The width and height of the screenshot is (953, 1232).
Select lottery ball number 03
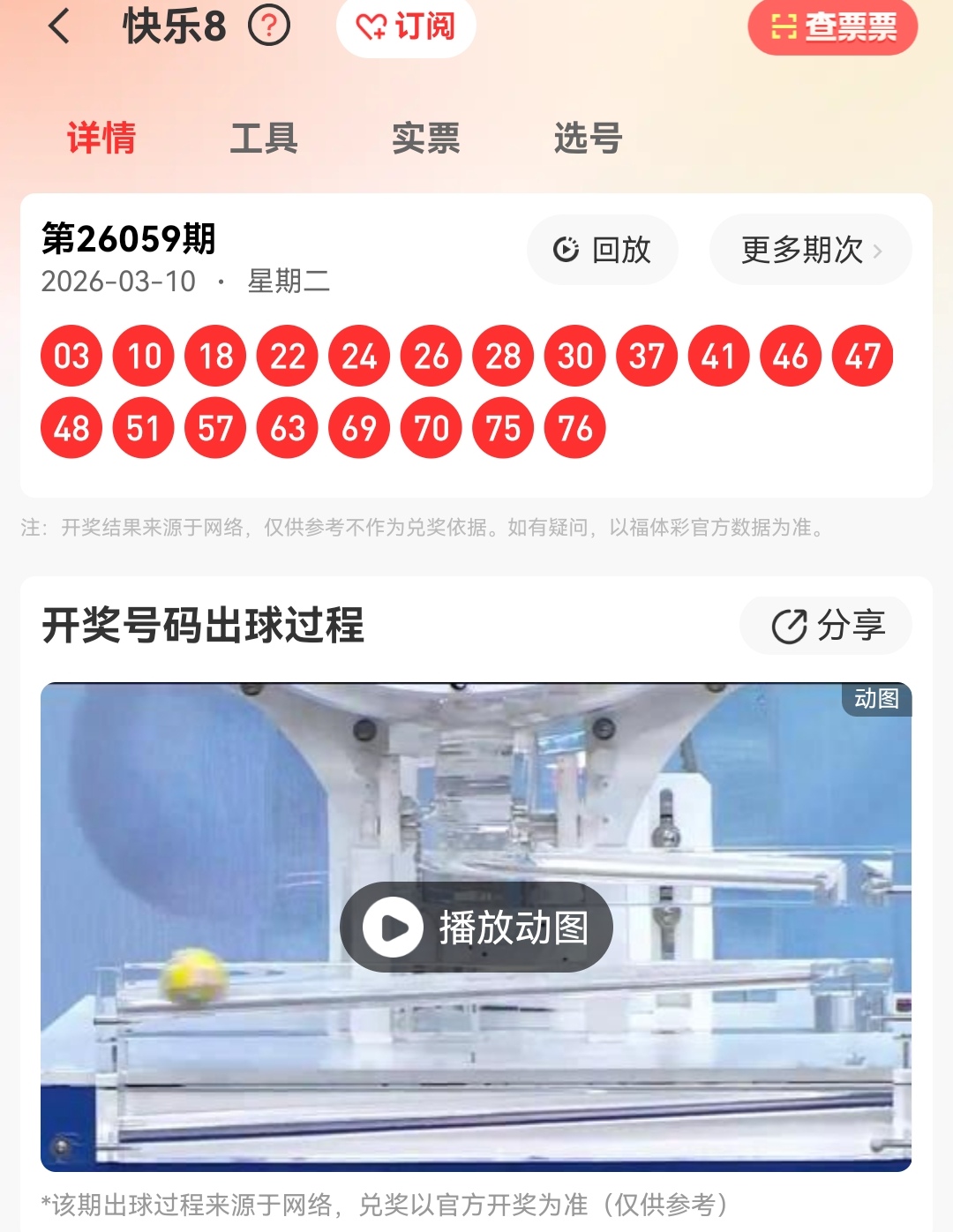point(71,357)
